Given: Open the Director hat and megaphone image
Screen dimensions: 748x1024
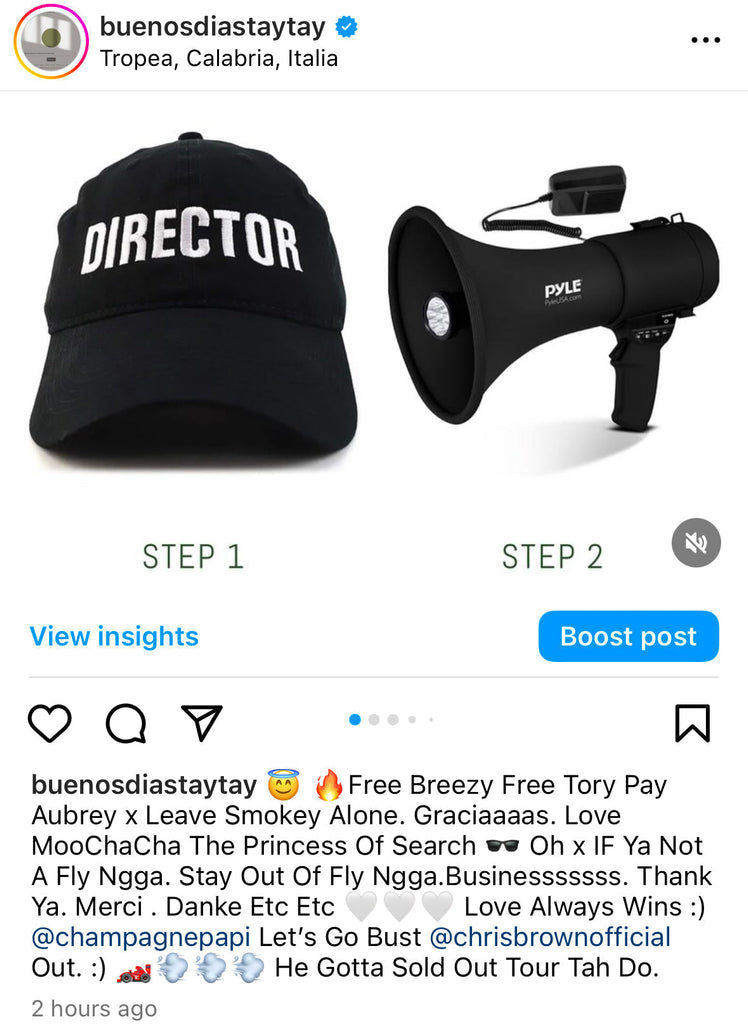Looking at the screenshot, I should point(374,340).
